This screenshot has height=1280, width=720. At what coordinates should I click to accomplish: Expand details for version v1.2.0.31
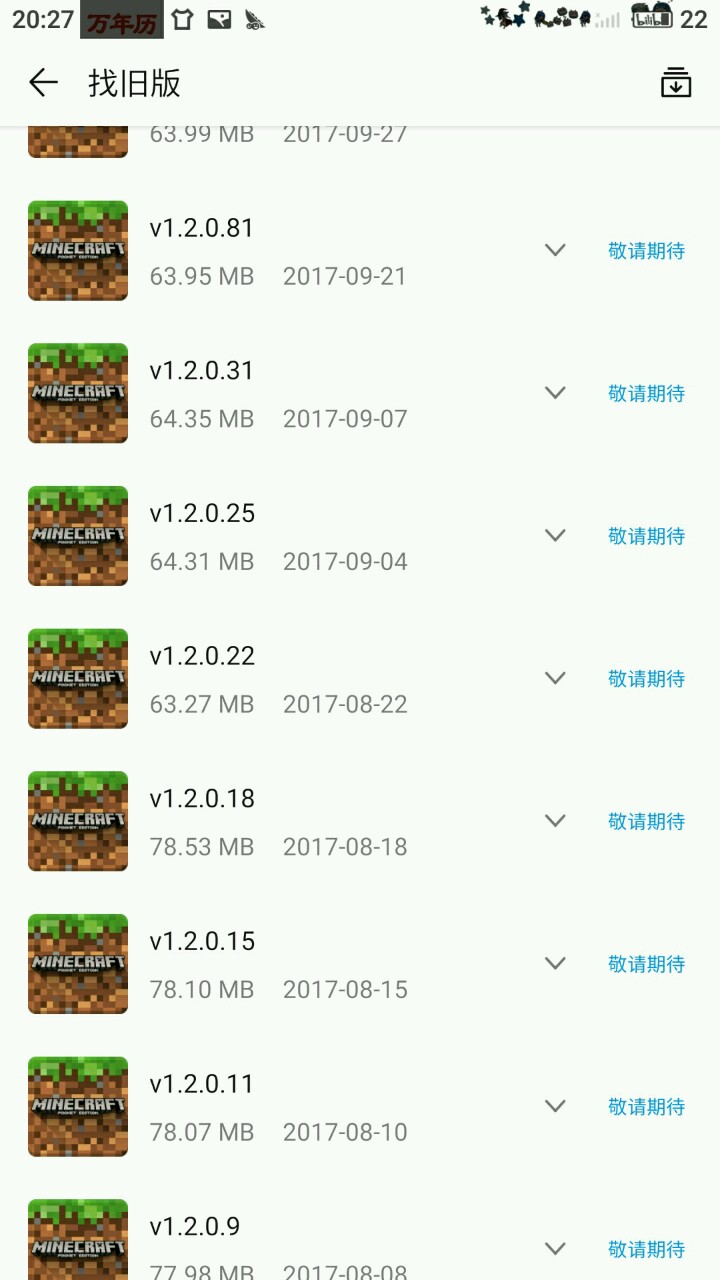(x=555, y=393)
